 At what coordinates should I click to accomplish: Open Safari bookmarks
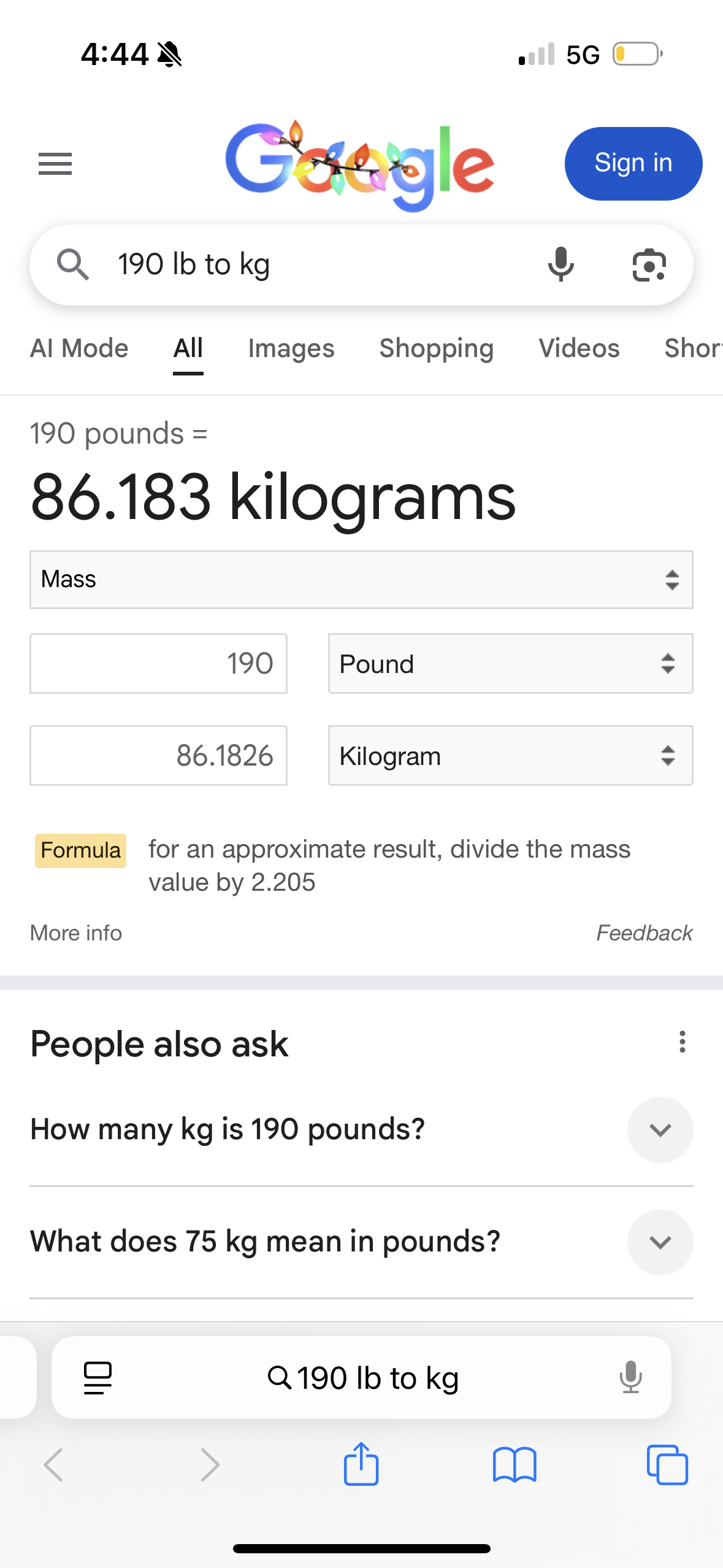[515, 1465]
